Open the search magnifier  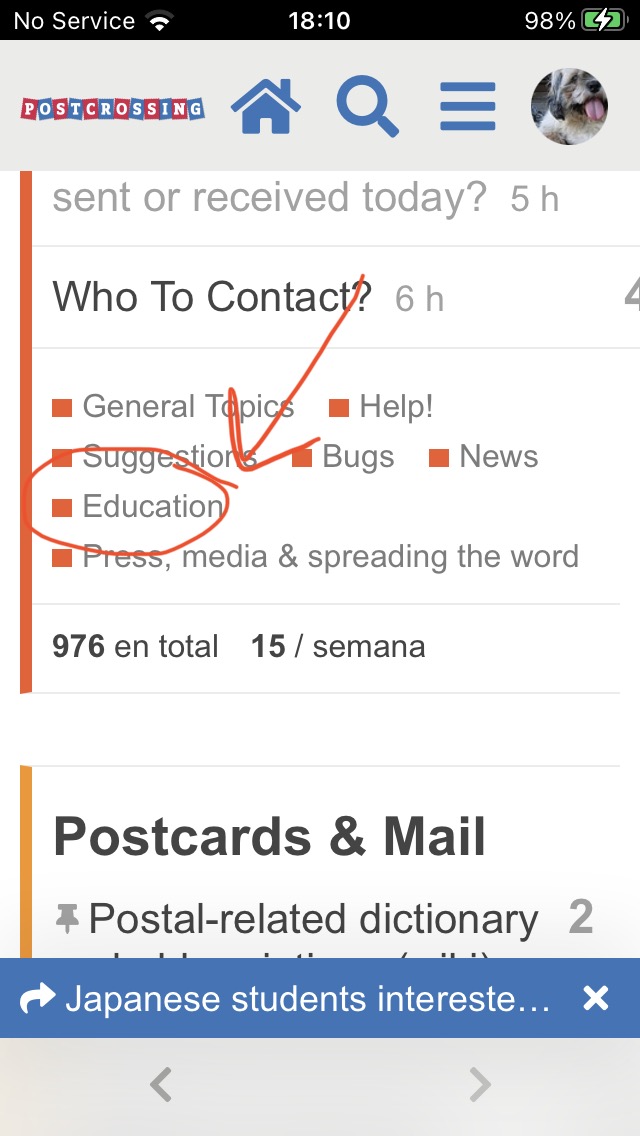(x=367, y=107)
